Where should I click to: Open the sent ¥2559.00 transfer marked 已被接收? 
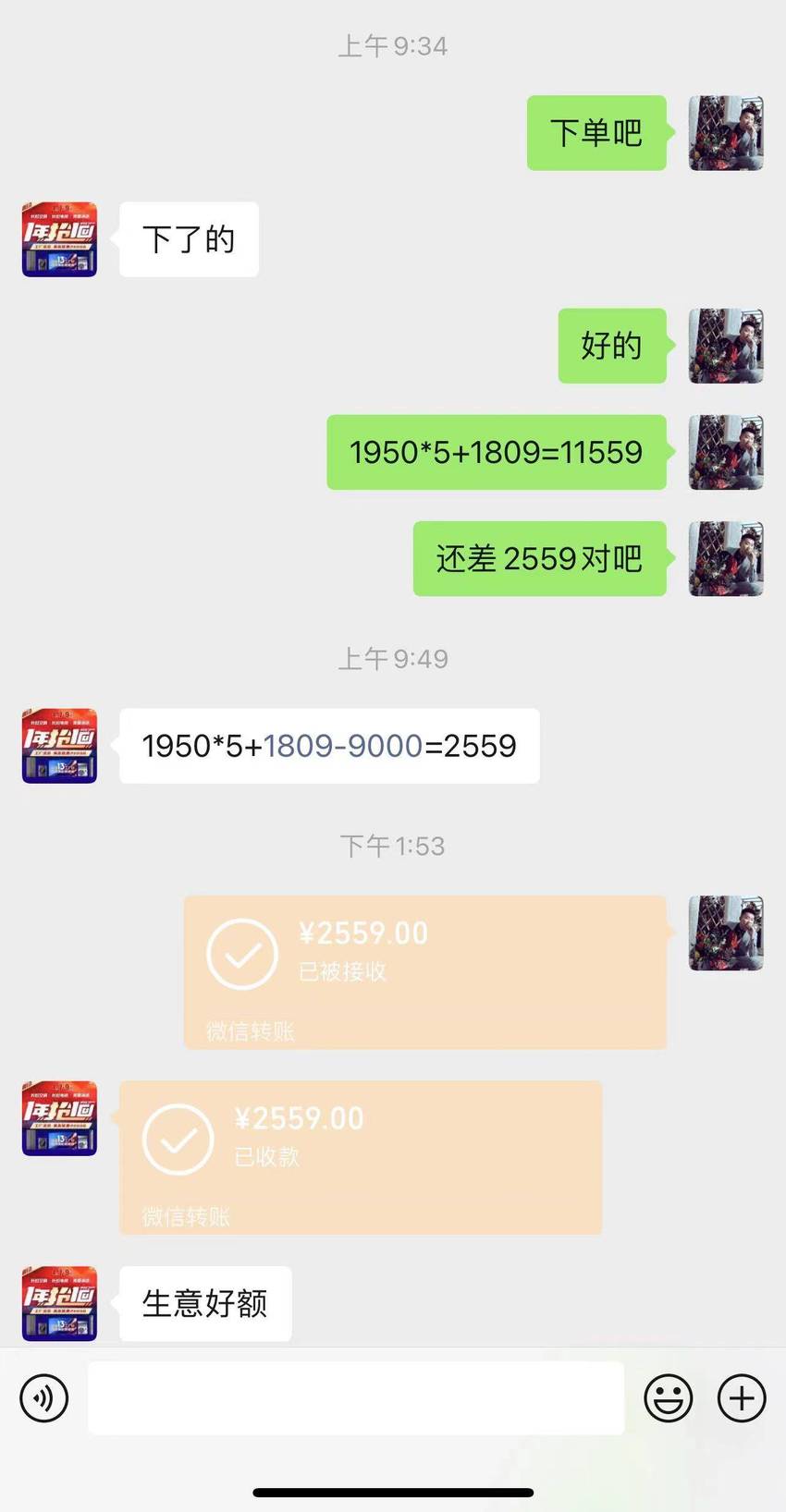(425, 972)
